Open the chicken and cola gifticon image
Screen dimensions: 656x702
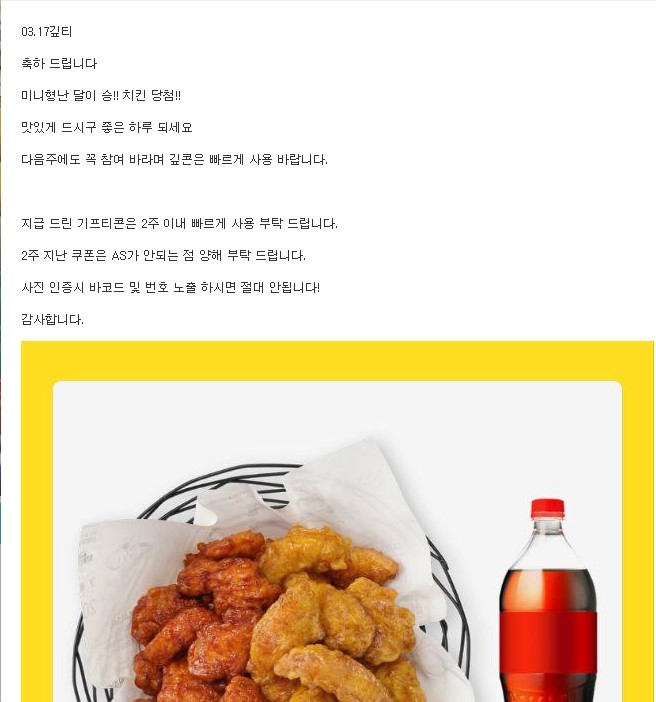pyautogui.click(x=337, y=540)
